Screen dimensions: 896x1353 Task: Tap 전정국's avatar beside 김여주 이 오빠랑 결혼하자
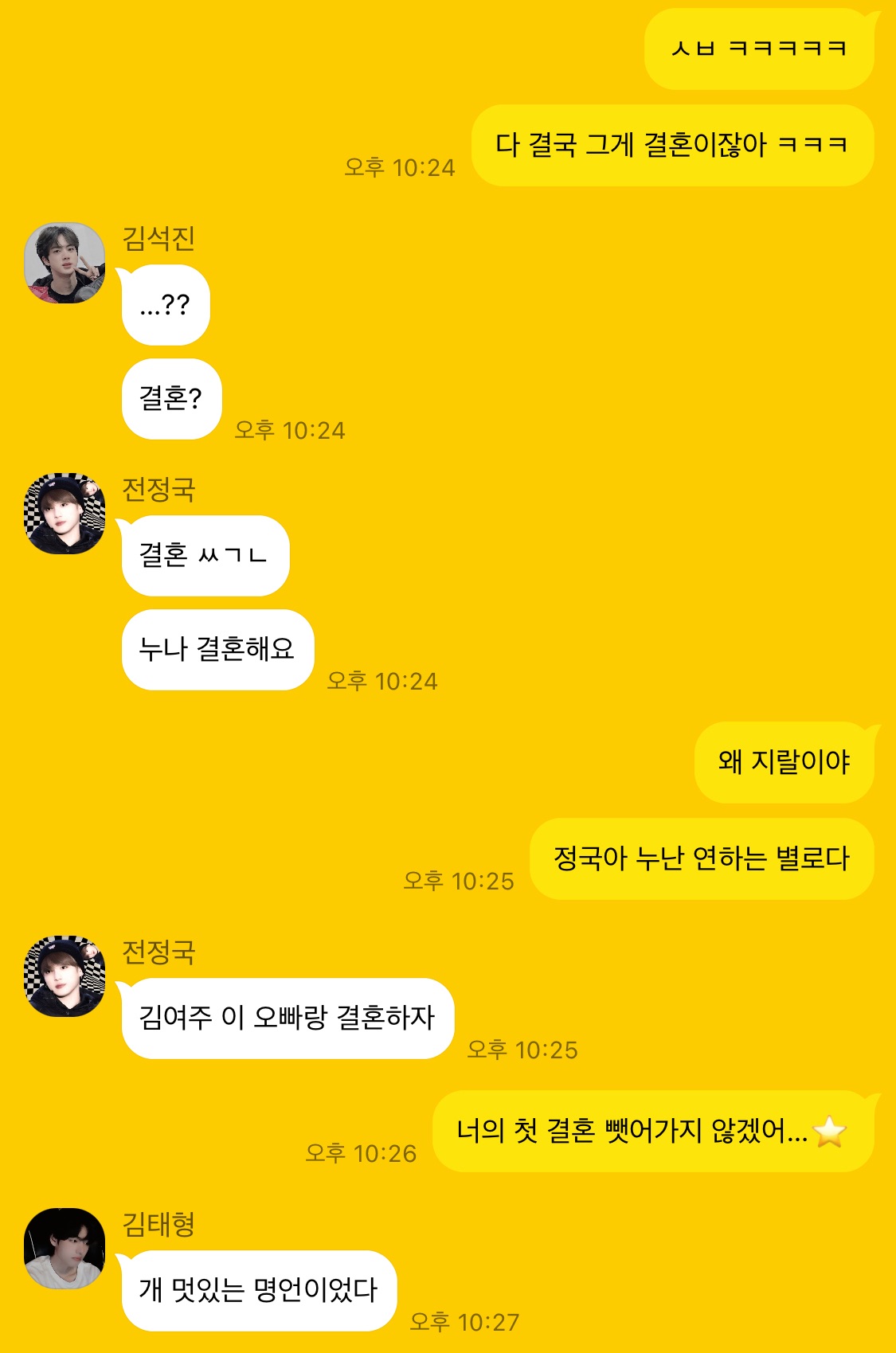(x=65, y=976)
